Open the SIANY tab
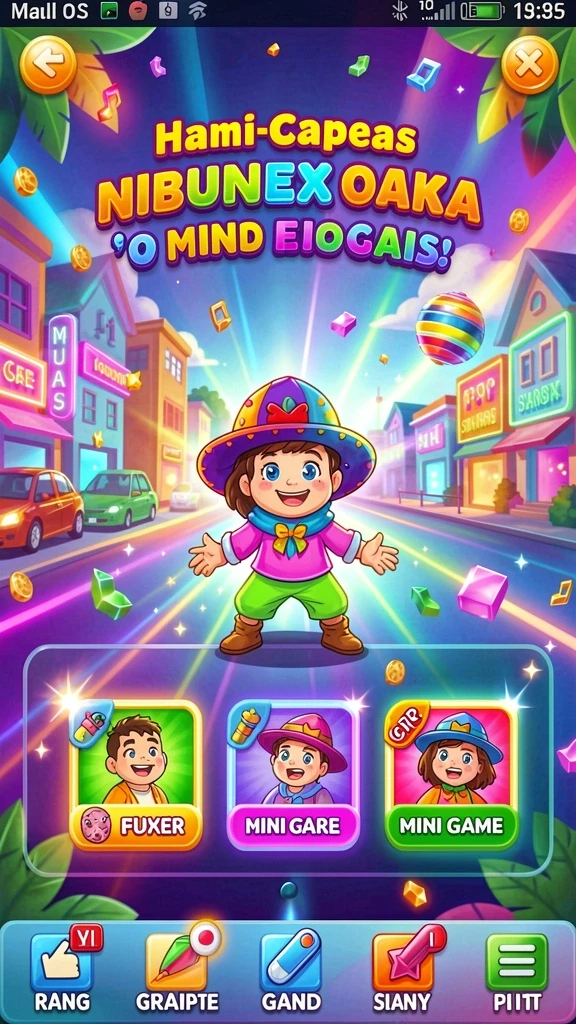The width and height of the screenshot is (576, 1024). tap(402, 970)
